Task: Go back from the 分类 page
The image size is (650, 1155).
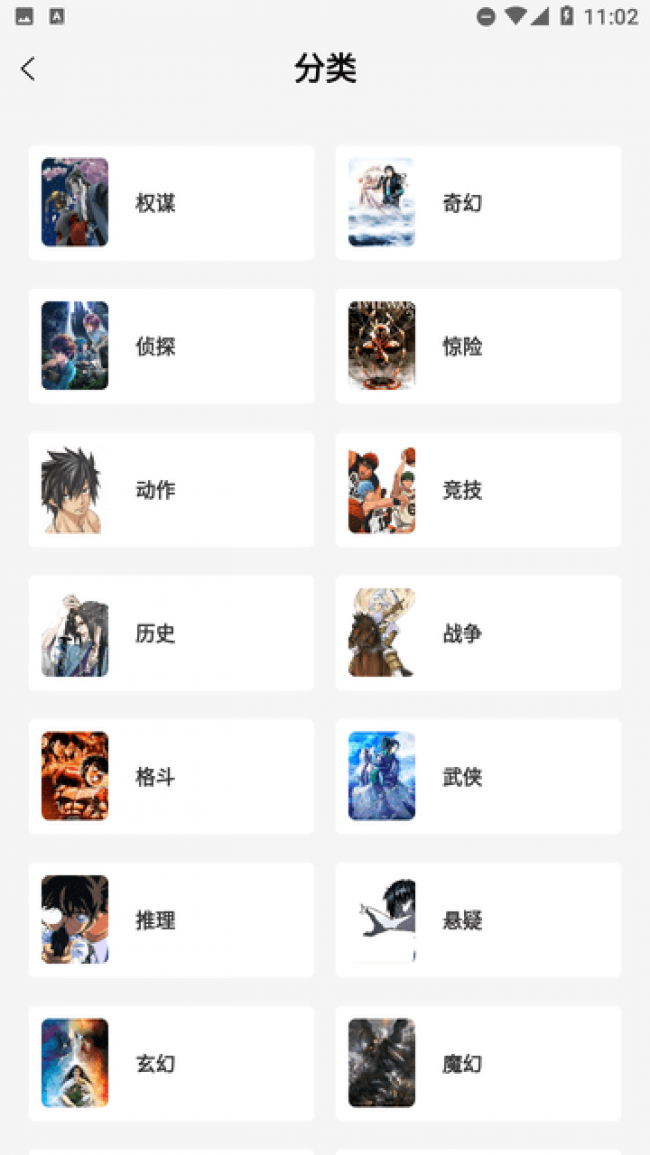Action: (x=28, y=68)
